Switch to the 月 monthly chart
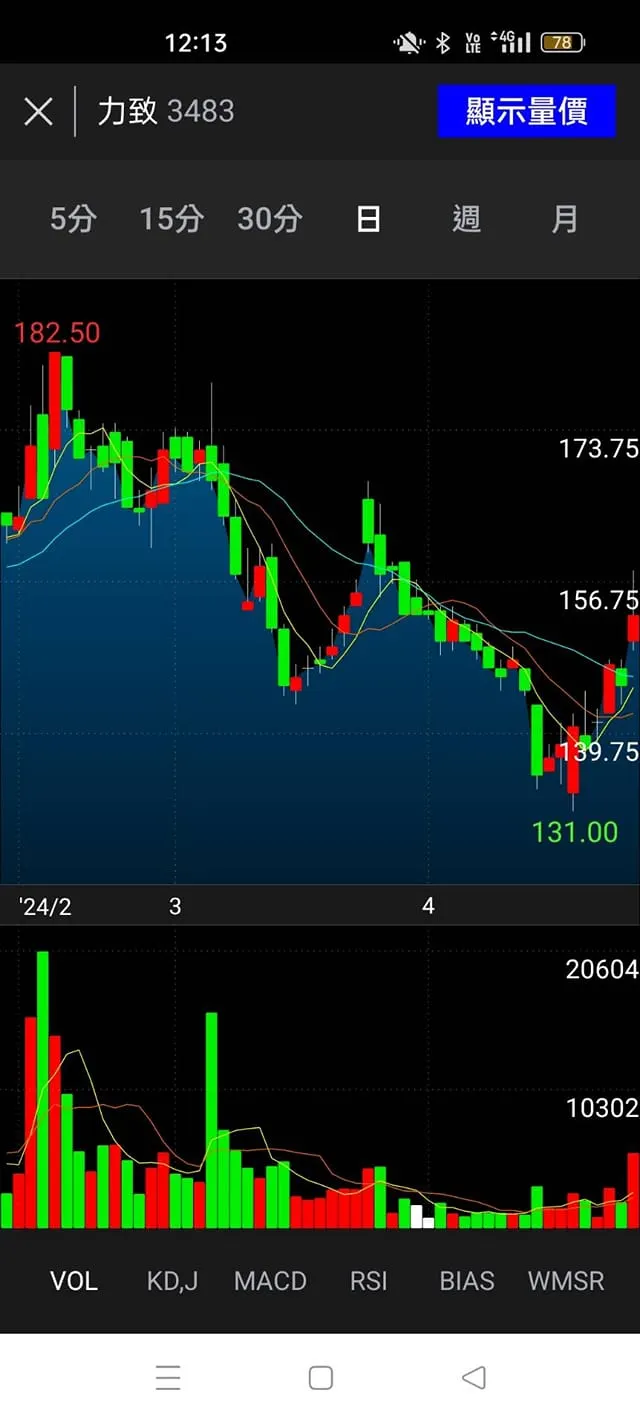The width and height of the screenshot is (640, 1422). [x=565, y=219]
